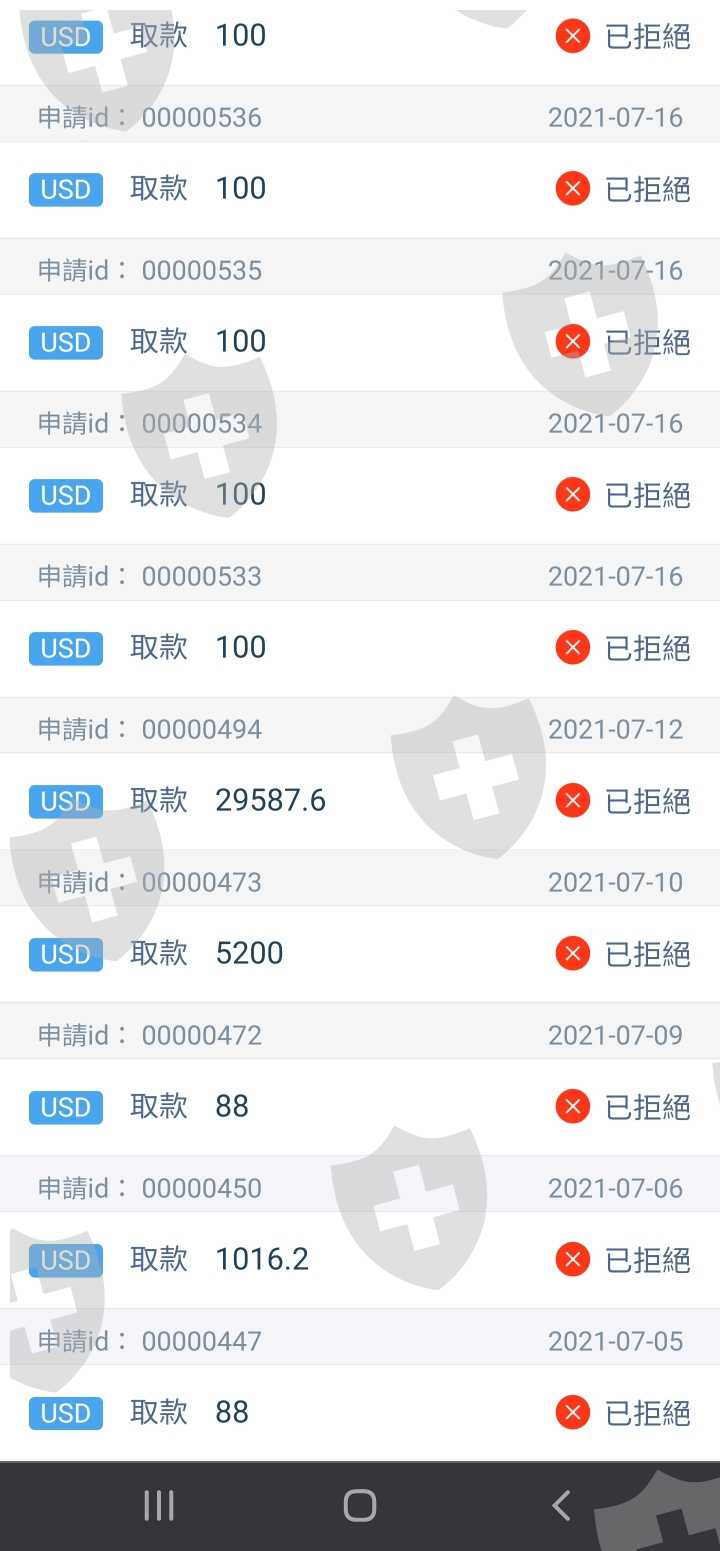Open the 88 USD withdrawal under id 00000472
720x1551 pixels.
pos(360,1107)
